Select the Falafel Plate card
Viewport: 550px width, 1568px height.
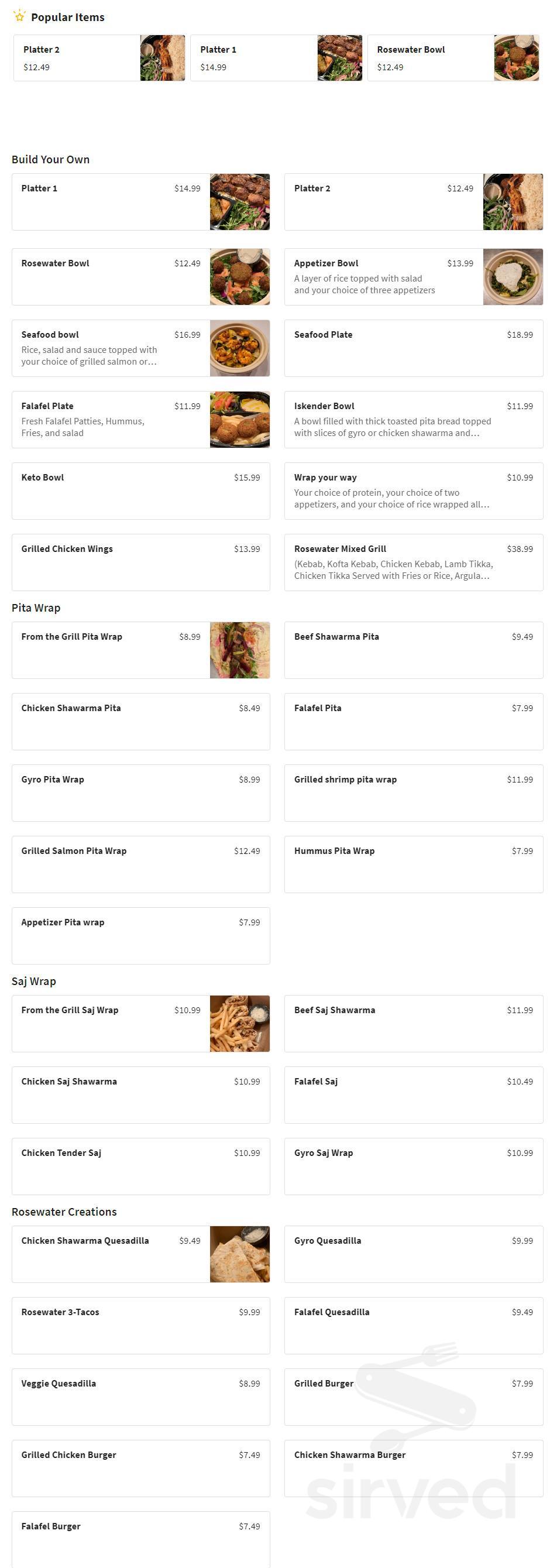pyautogui.click(x=140, y=420)
